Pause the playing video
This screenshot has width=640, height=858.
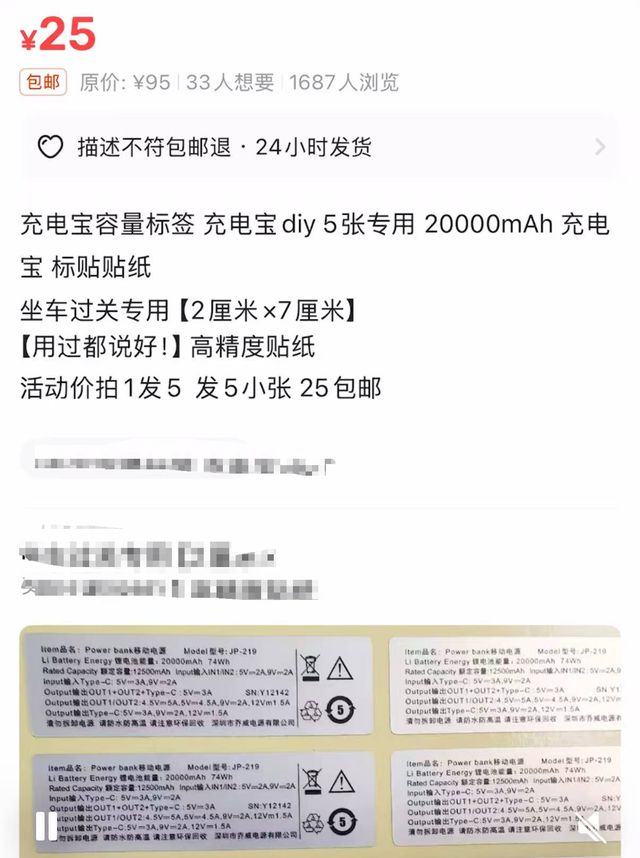46,826
